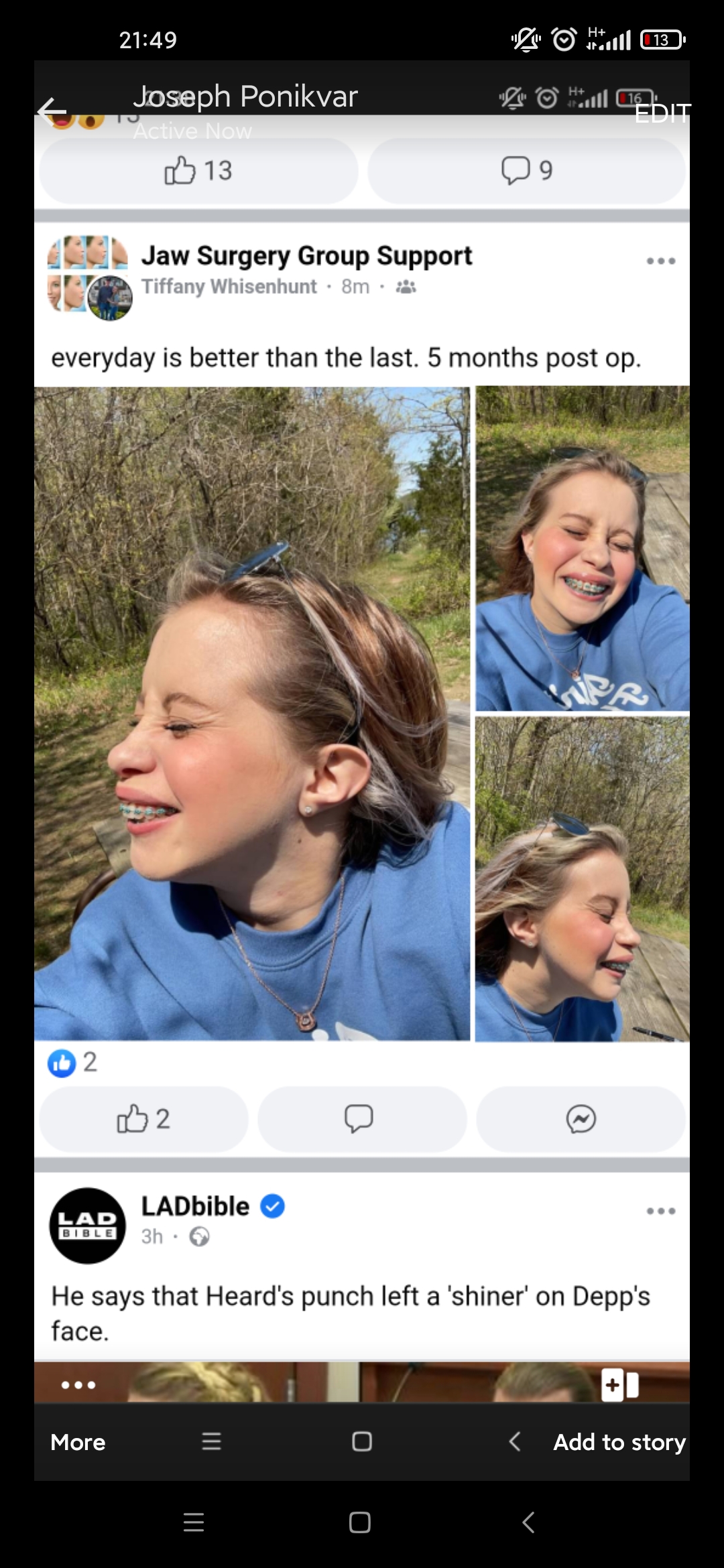Viewport: 724px width, 1568px height.
Task: Open the LADbible page
Action: click(195, 1206)
